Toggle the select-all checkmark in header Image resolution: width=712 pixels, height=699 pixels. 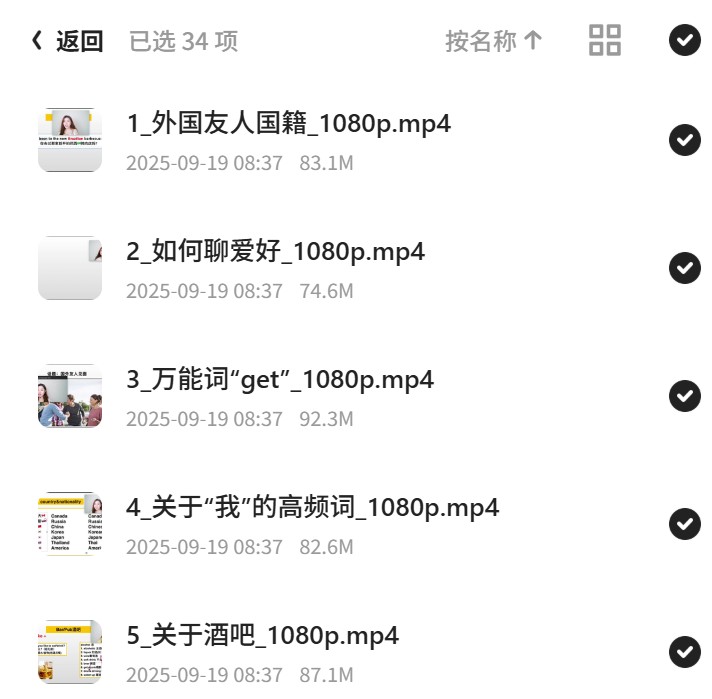point(684,40)
